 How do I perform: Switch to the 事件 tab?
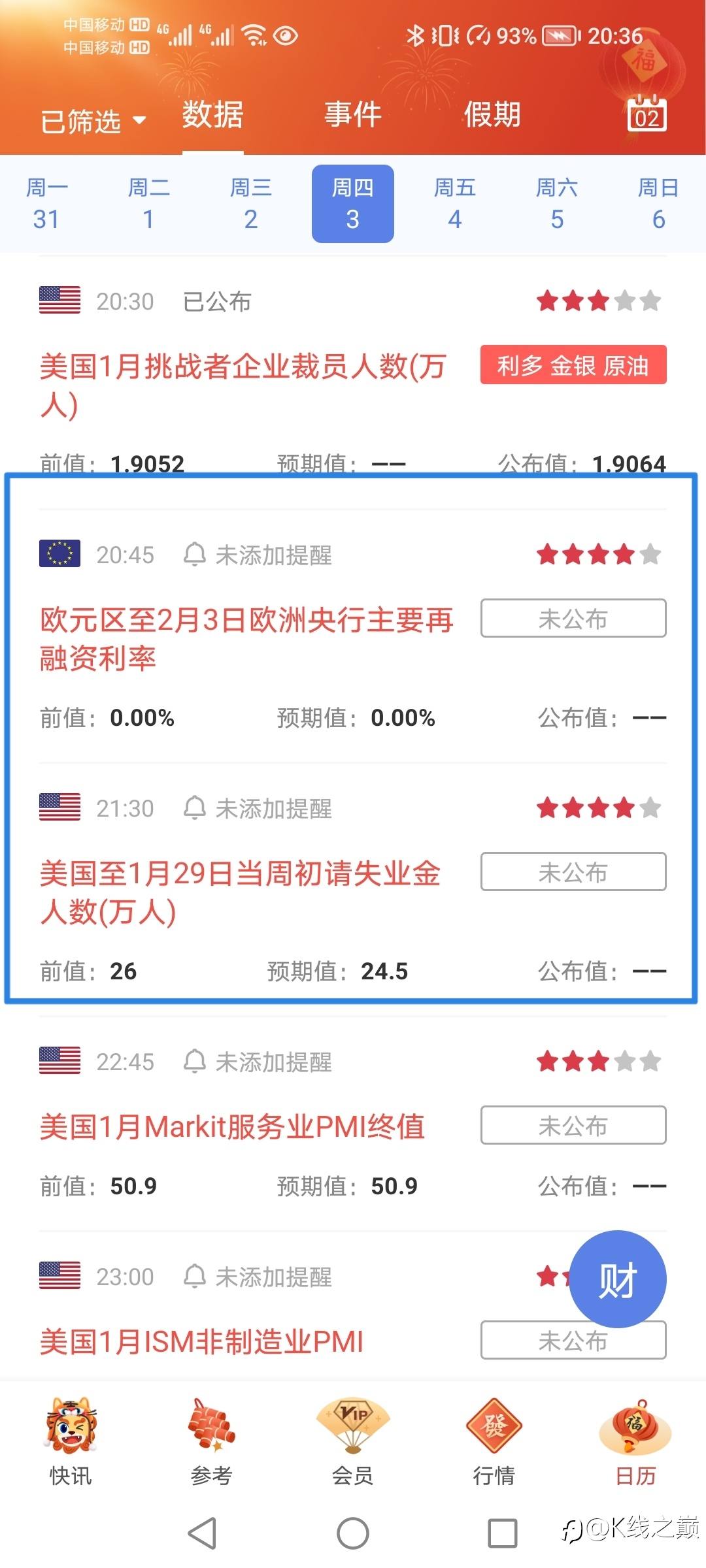(353, 115)
